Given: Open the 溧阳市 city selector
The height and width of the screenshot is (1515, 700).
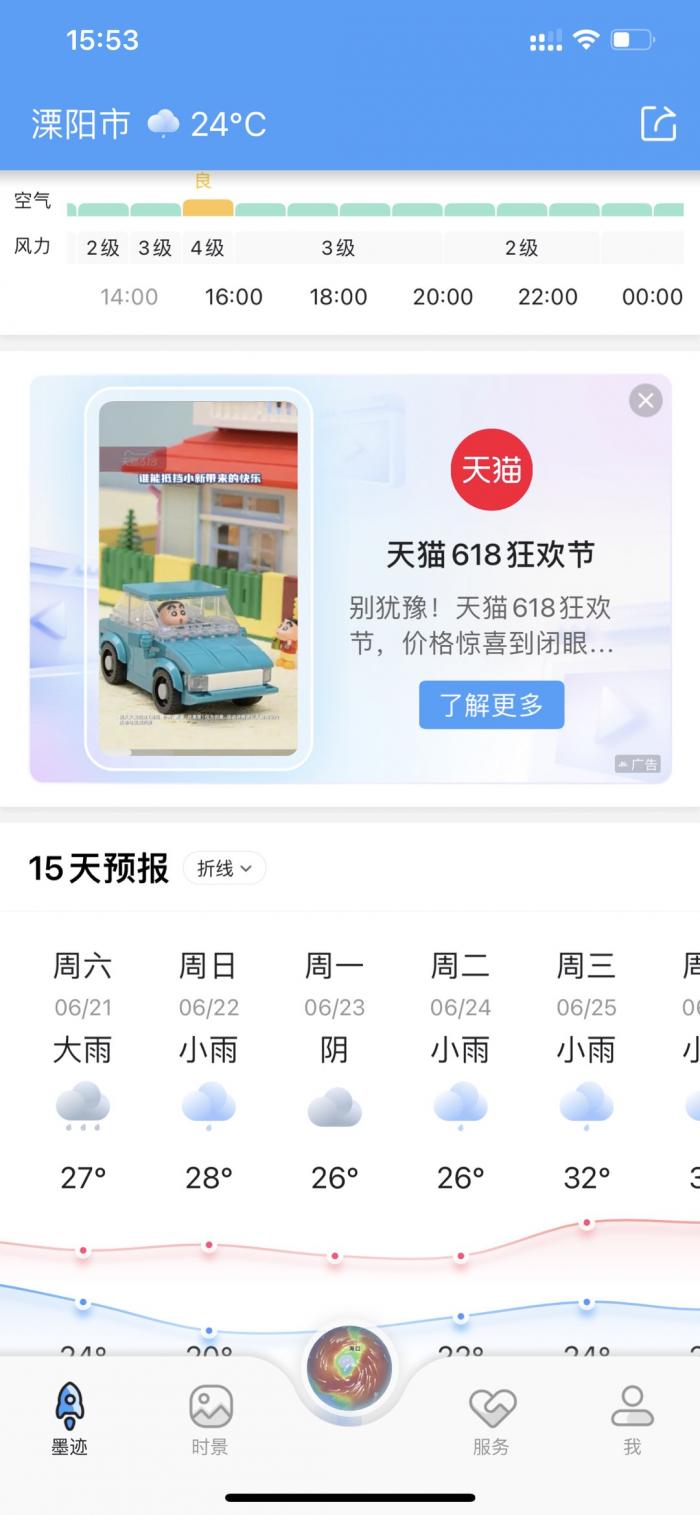Looking at the screenshot, I should point(81,124).
